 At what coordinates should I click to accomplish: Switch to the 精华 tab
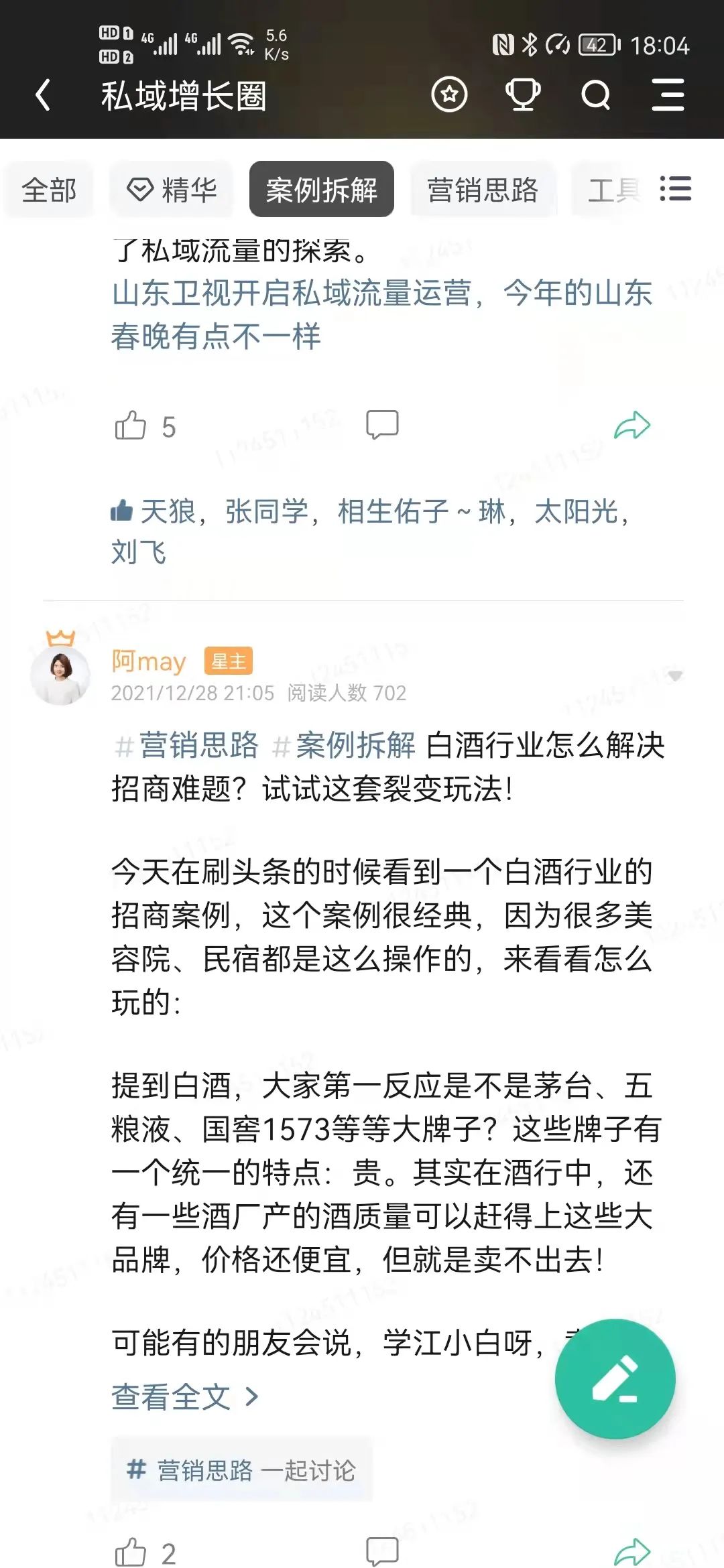click(172, 190)
